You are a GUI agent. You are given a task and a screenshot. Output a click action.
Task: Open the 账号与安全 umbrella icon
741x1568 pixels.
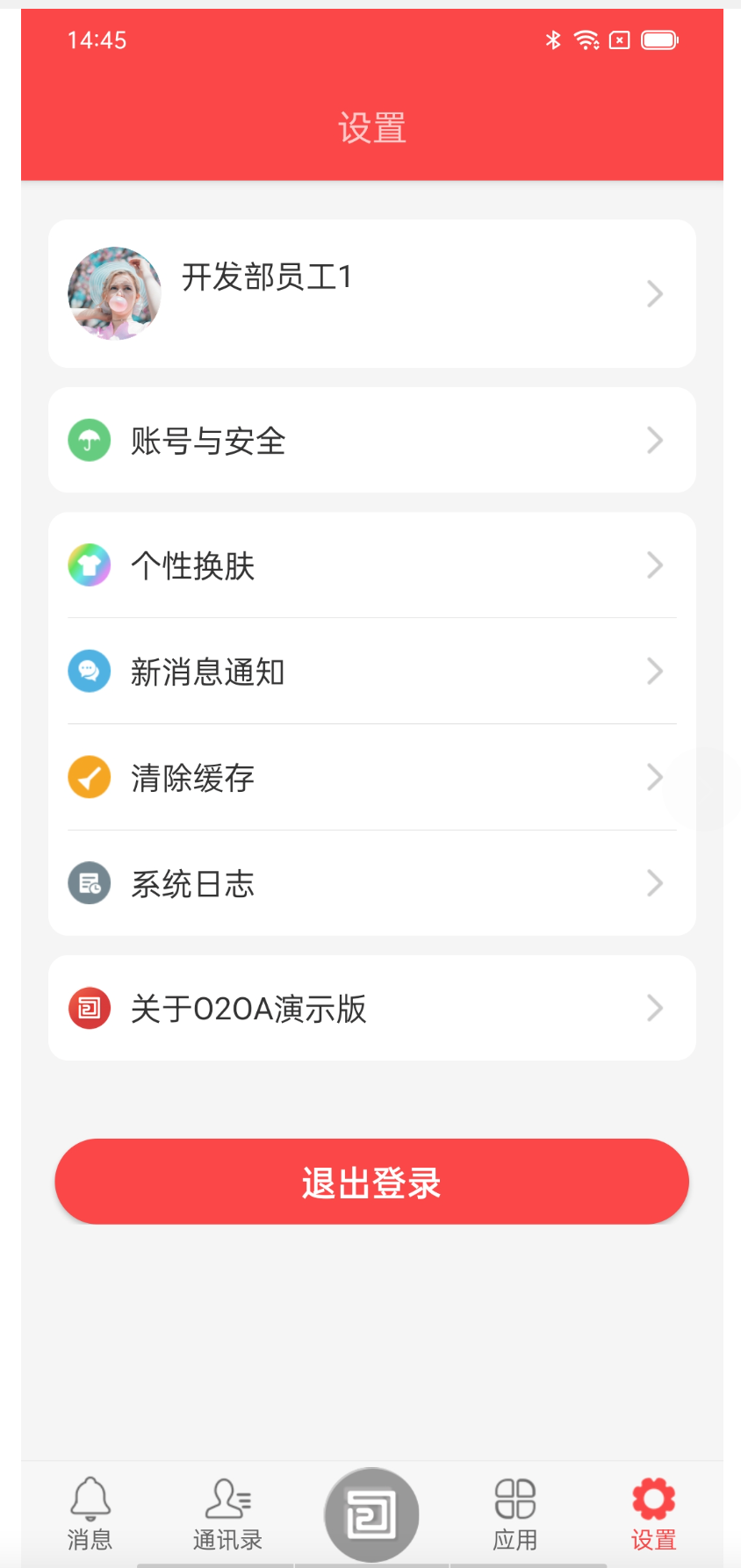pyautogui.click(x=89, y=440)
